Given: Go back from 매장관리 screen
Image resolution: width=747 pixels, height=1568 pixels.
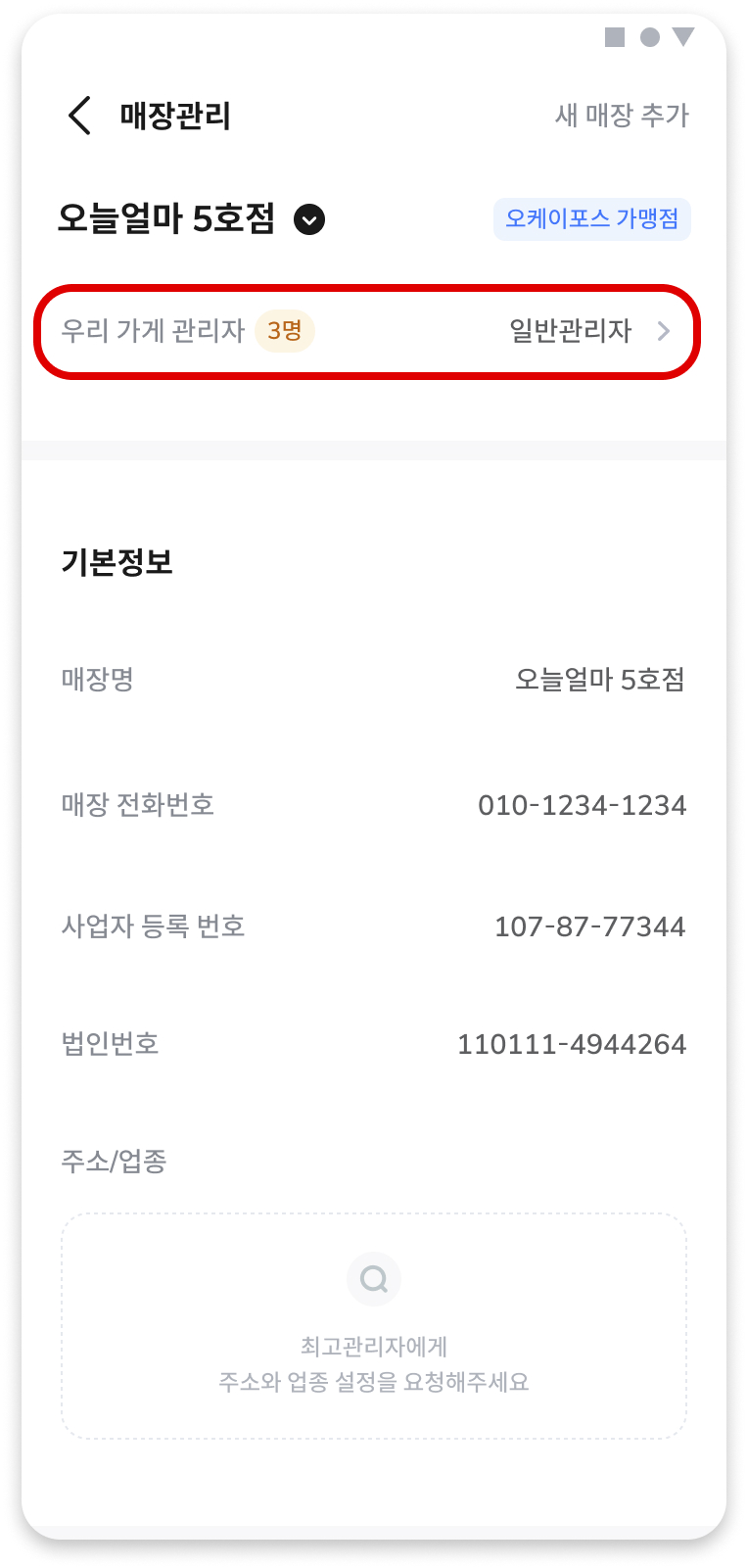Looking at the screenshot, I should click(80, 116).
